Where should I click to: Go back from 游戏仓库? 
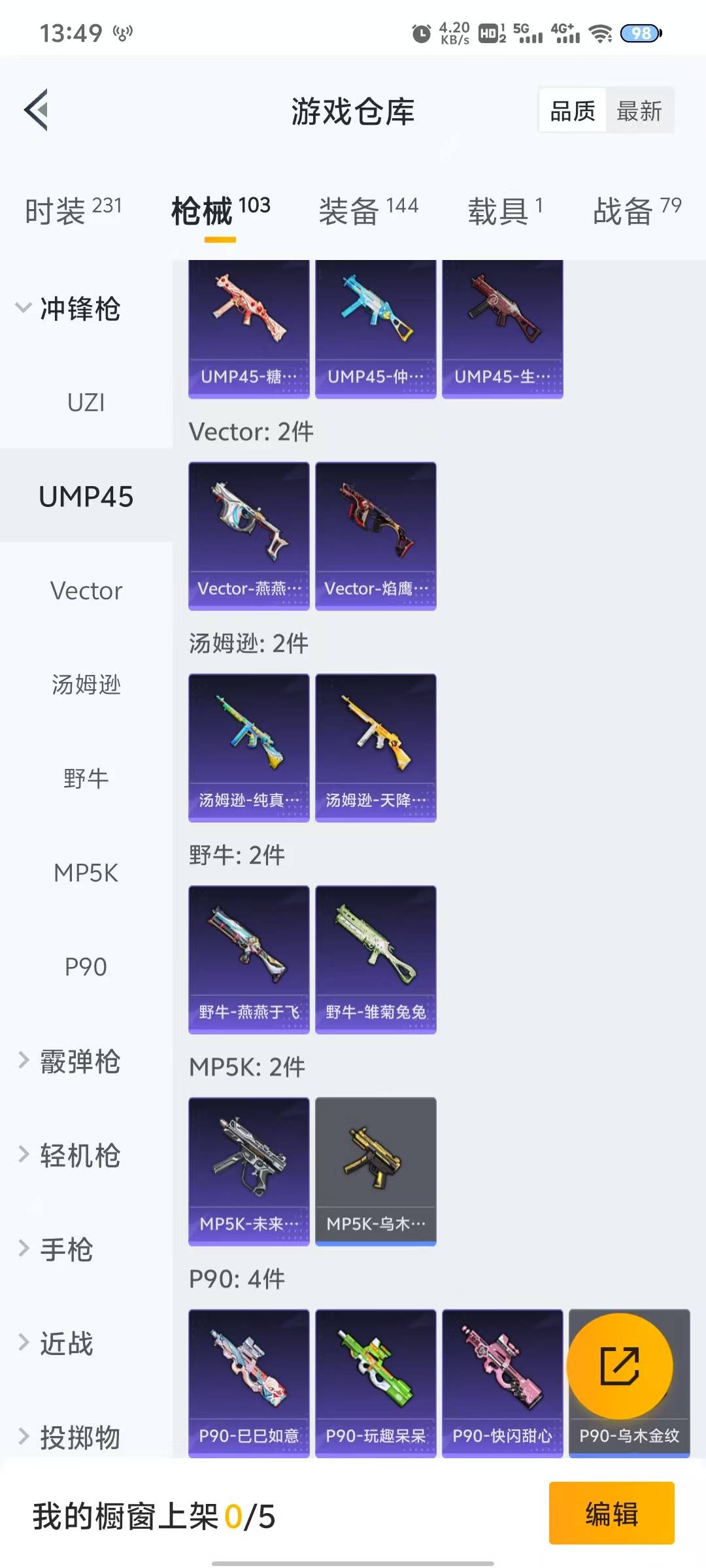(x=37, y=110)
